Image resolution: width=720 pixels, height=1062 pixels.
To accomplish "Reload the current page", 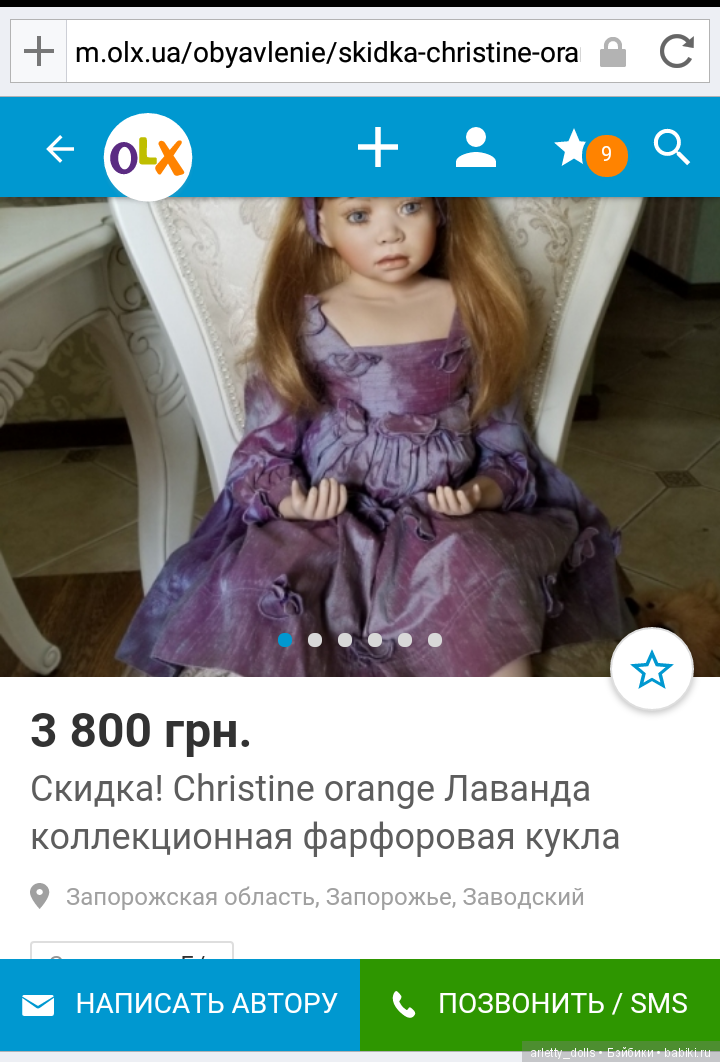I will 677,51.
